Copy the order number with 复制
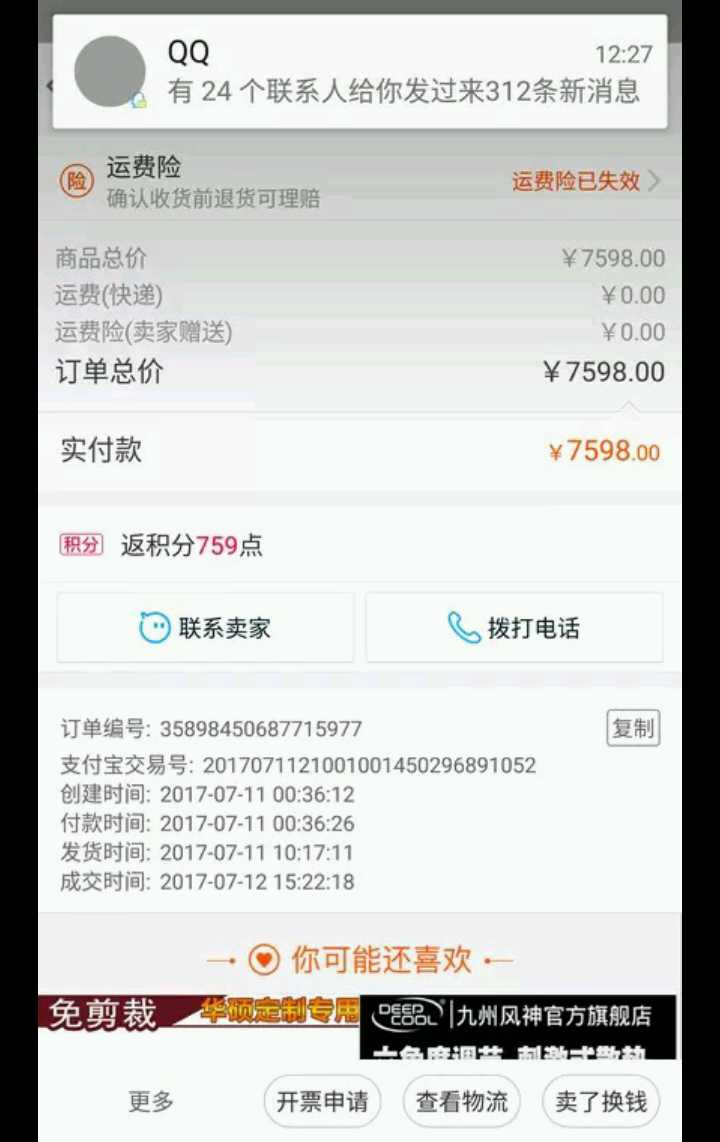This screenshot has height=1142, width=720. tap(633, 728)
